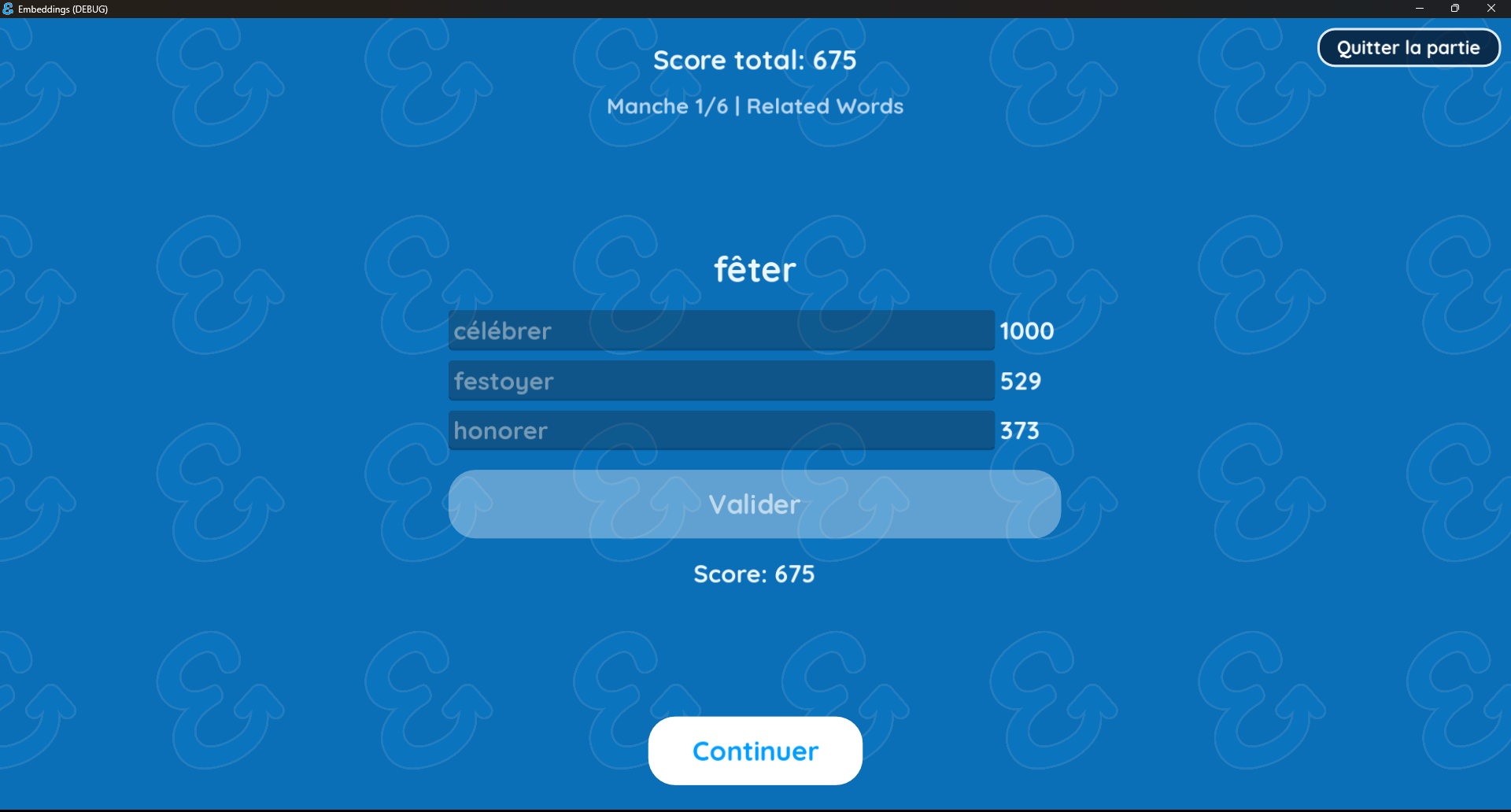Restore down the application window
The width and height of the screenshot is (1511, 812).
pos(1455,9)
